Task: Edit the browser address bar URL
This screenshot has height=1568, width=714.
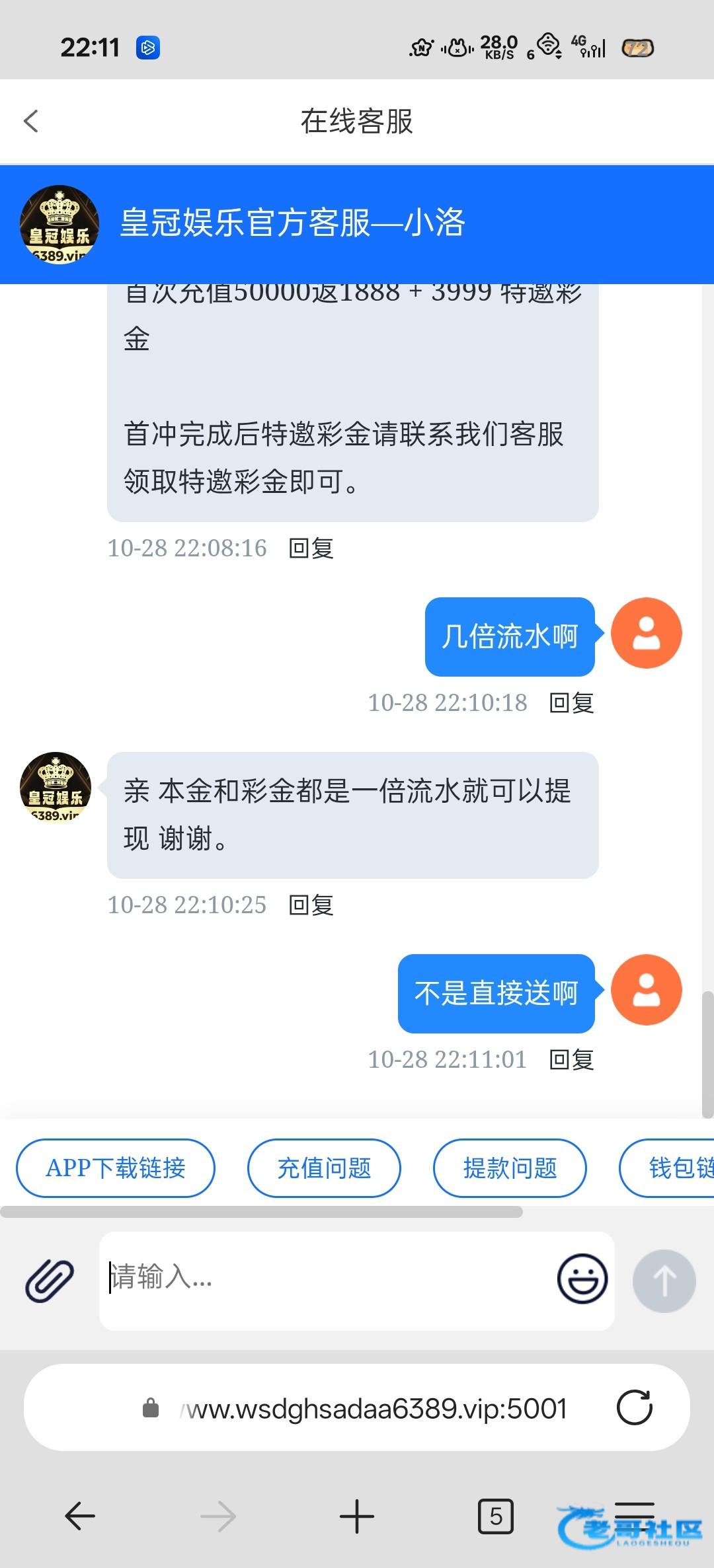Action: pos(374,1409)
